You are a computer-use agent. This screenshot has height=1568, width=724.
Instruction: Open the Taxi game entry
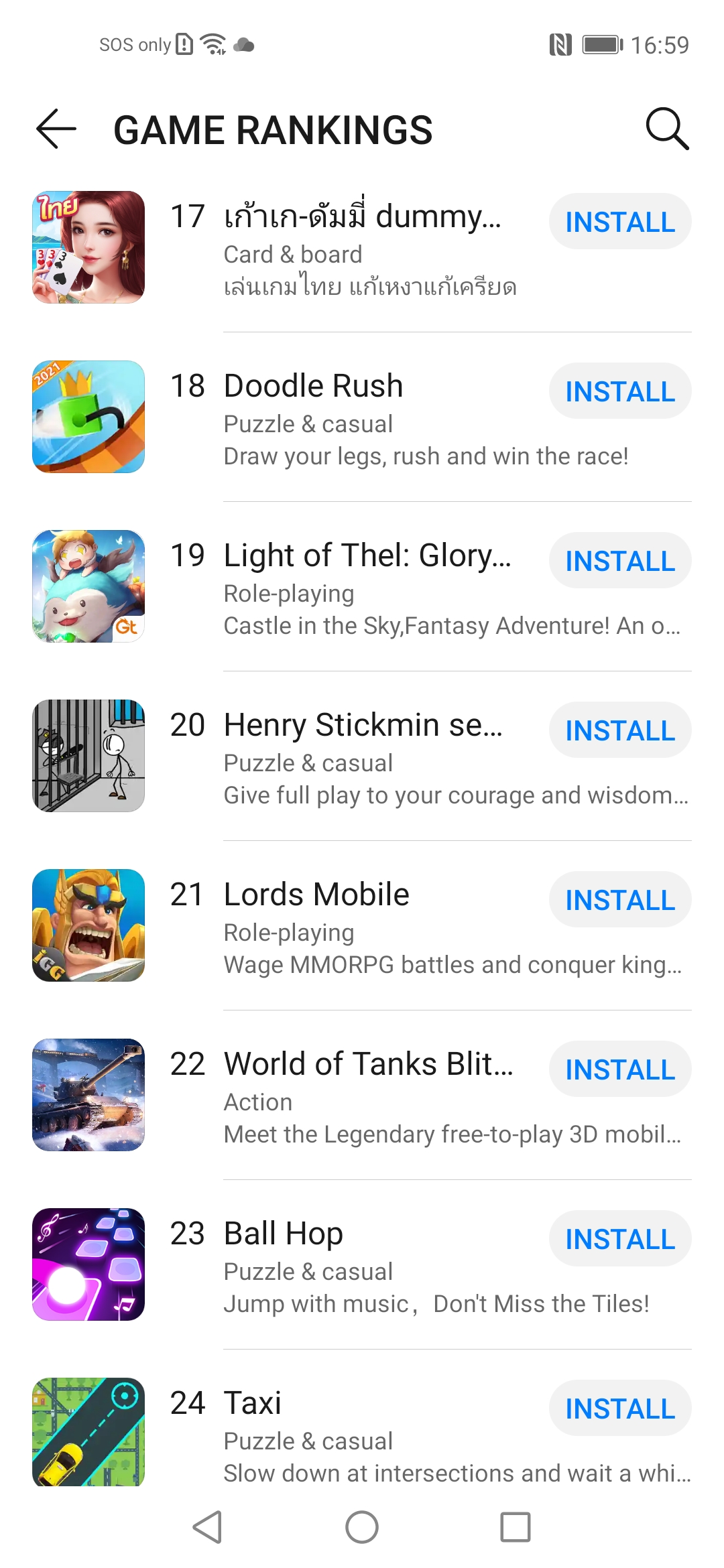[x=253, y=1404]
